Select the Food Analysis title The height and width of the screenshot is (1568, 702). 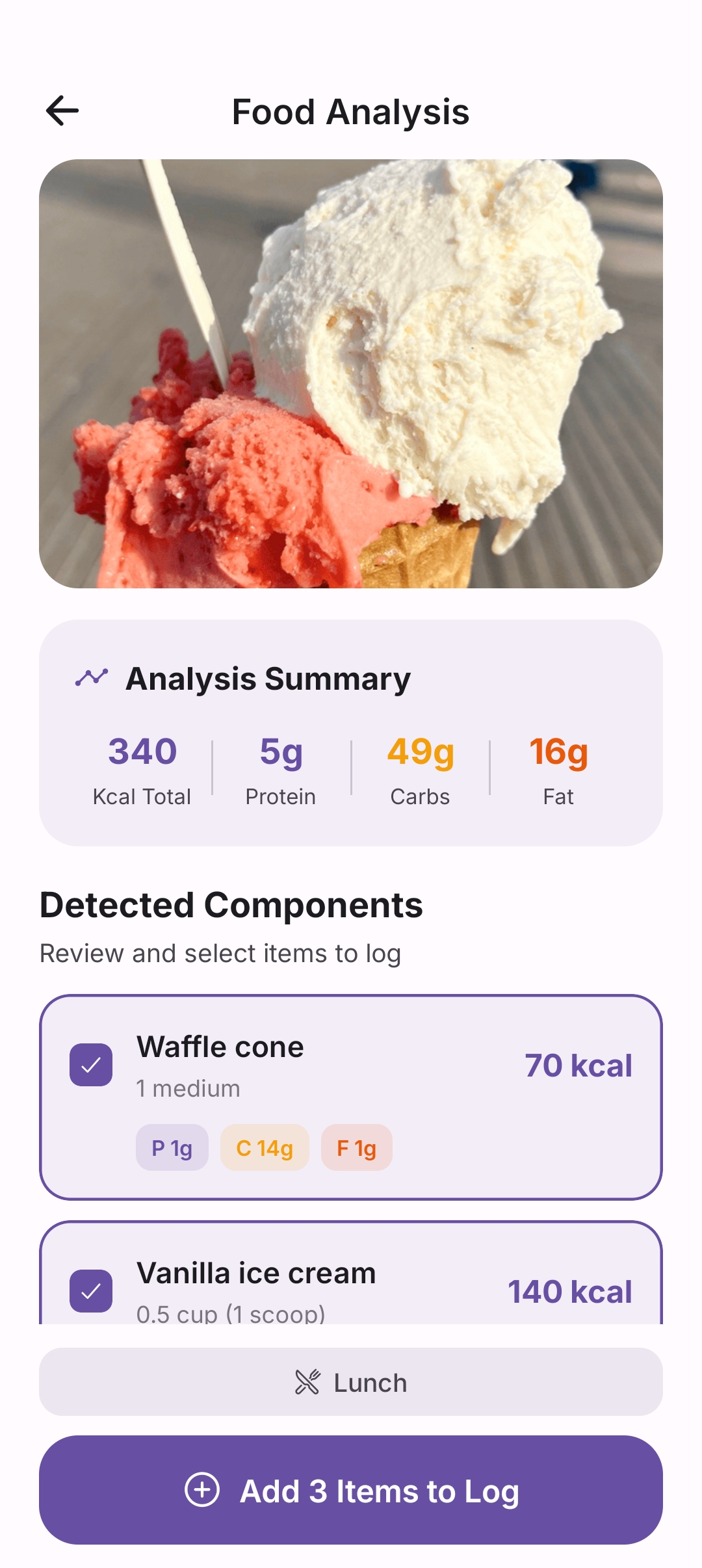point(351,111)
